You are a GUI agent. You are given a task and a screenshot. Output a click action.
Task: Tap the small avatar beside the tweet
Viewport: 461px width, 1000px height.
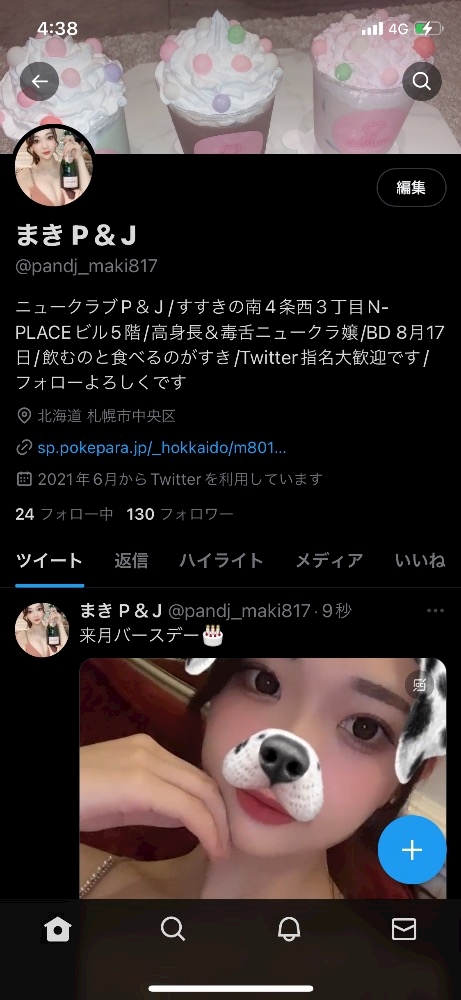pyautogui.click(x=42, y=629)
